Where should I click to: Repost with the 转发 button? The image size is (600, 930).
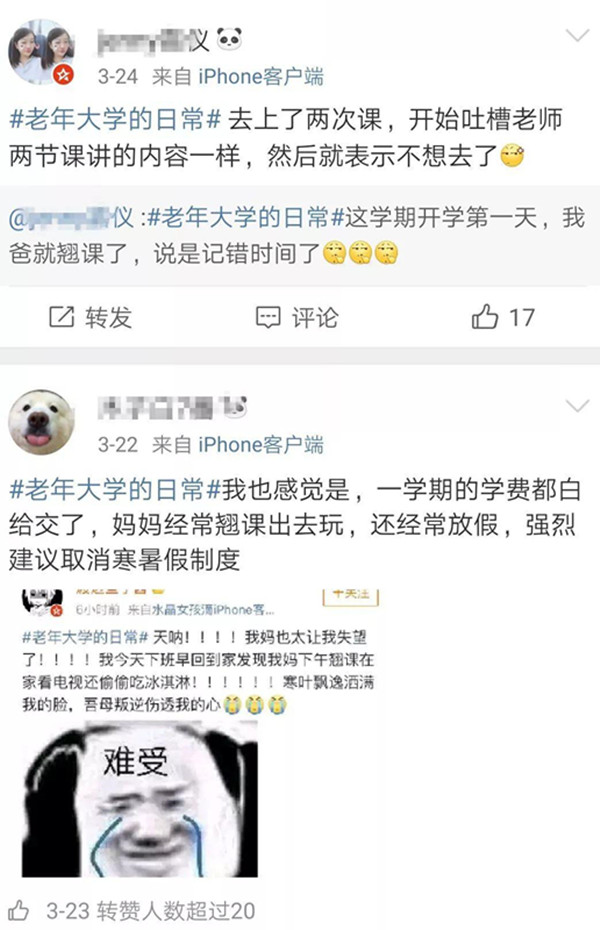tap(90, 318)
